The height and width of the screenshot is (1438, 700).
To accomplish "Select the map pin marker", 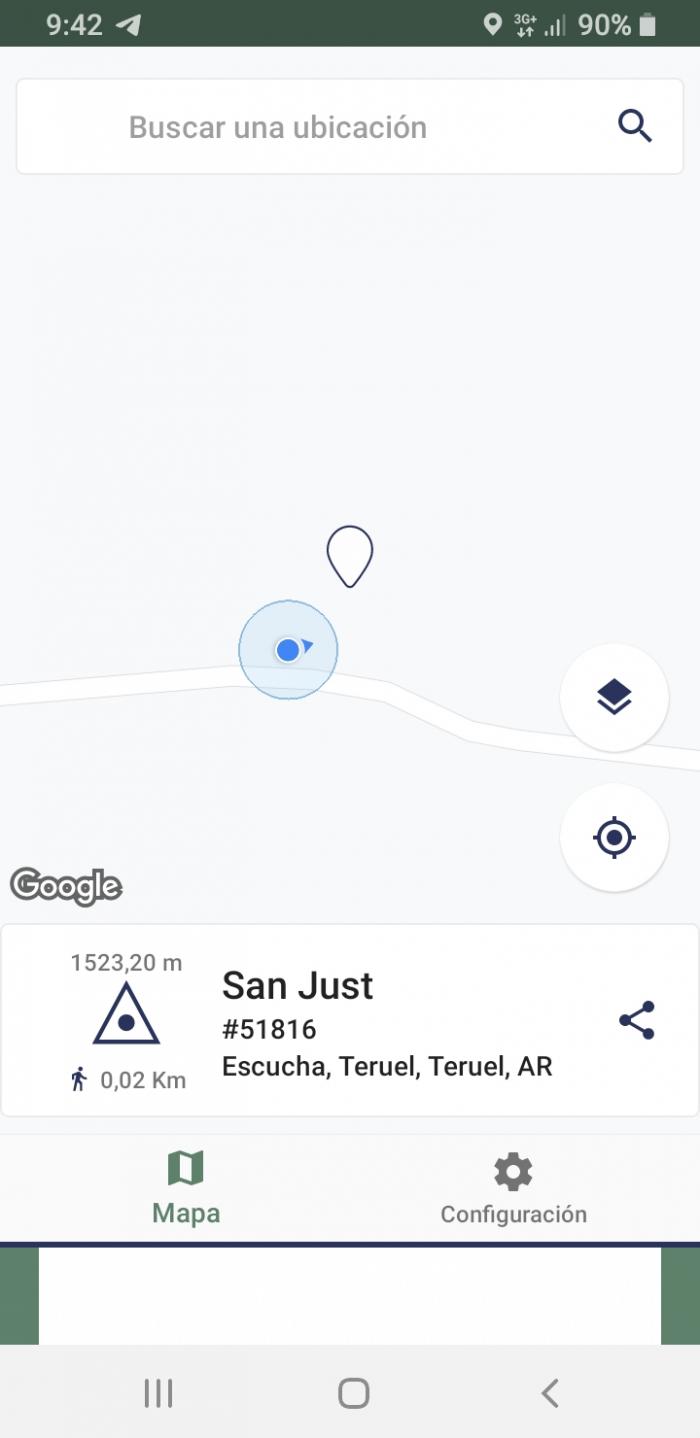I will tap(350, 556).
